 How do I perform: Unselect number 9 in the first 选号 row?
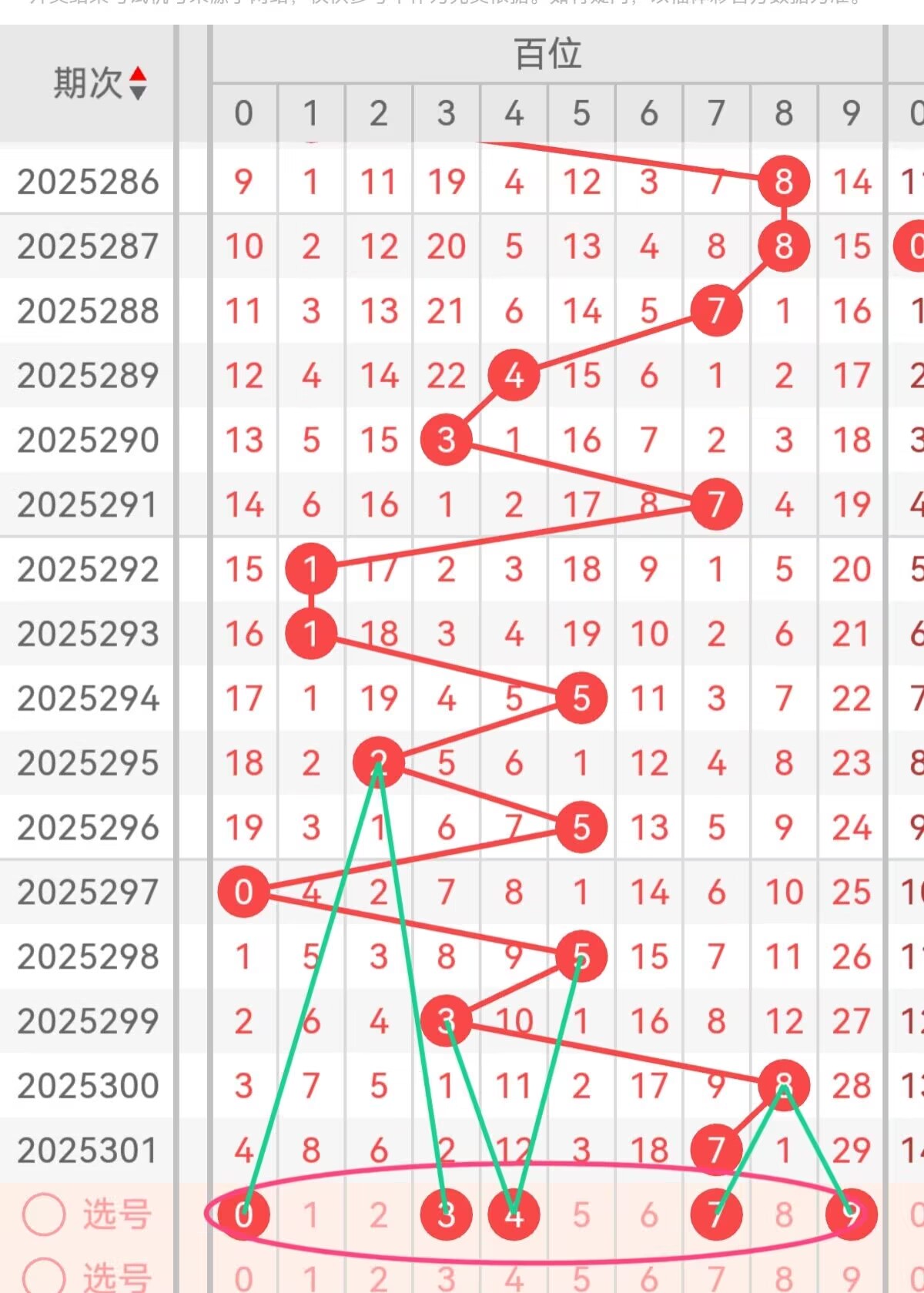point(851,1214)
